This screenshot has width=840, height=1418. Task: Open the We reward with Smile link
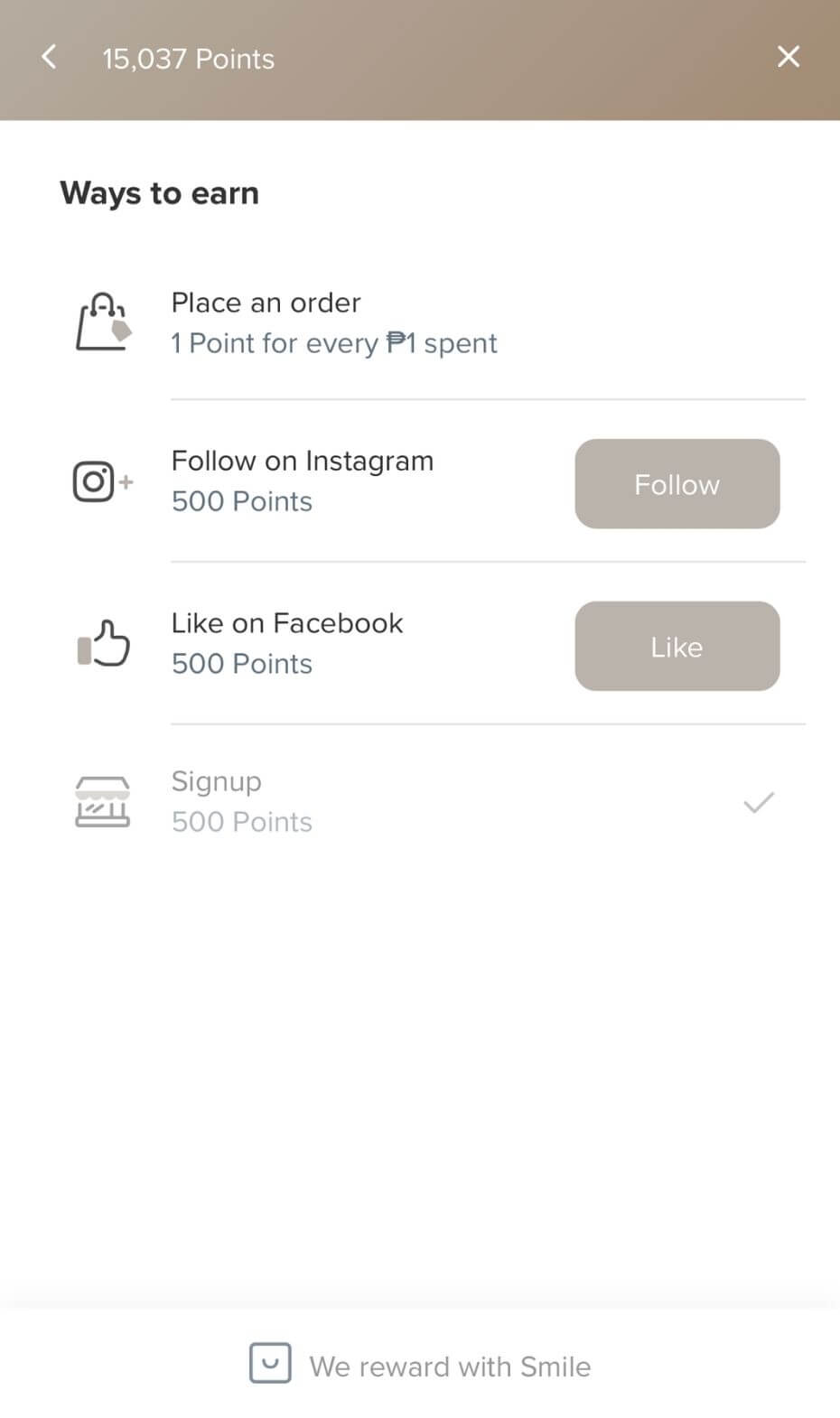tap(421, 1366)
